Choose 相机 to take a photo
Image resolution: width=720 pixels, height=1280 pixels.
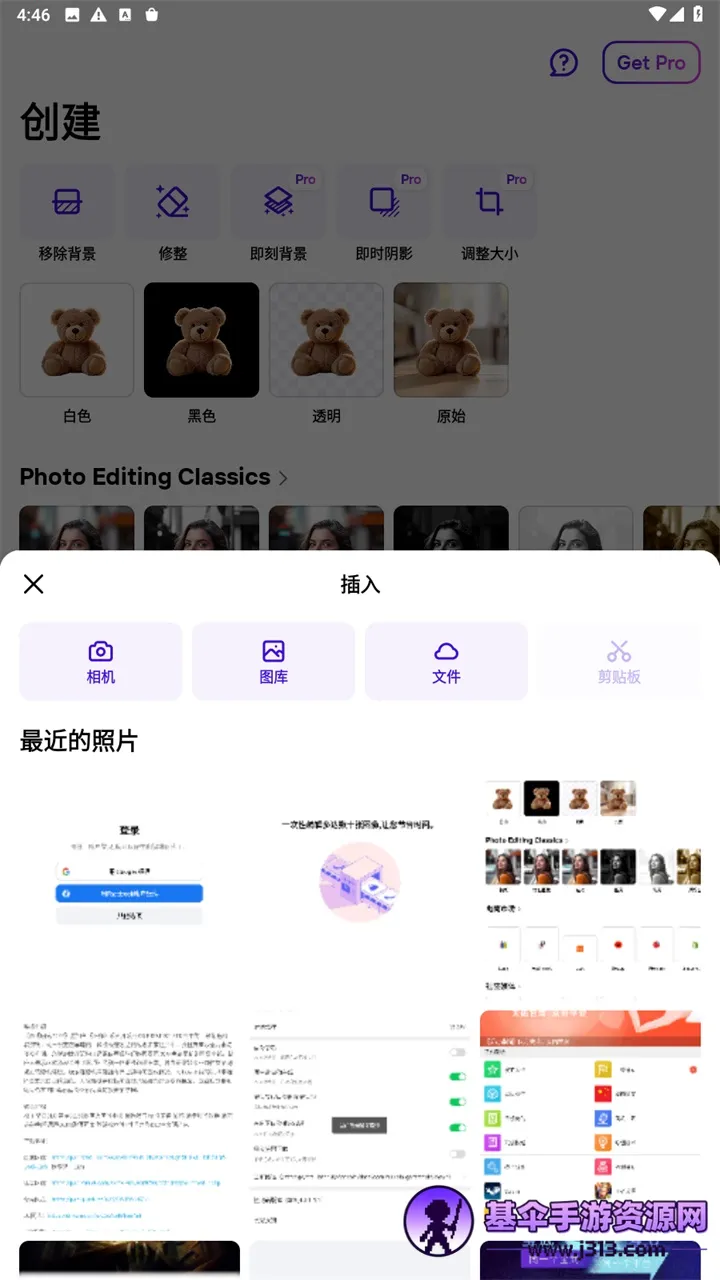pyautogui.click(x=101, y=661)
